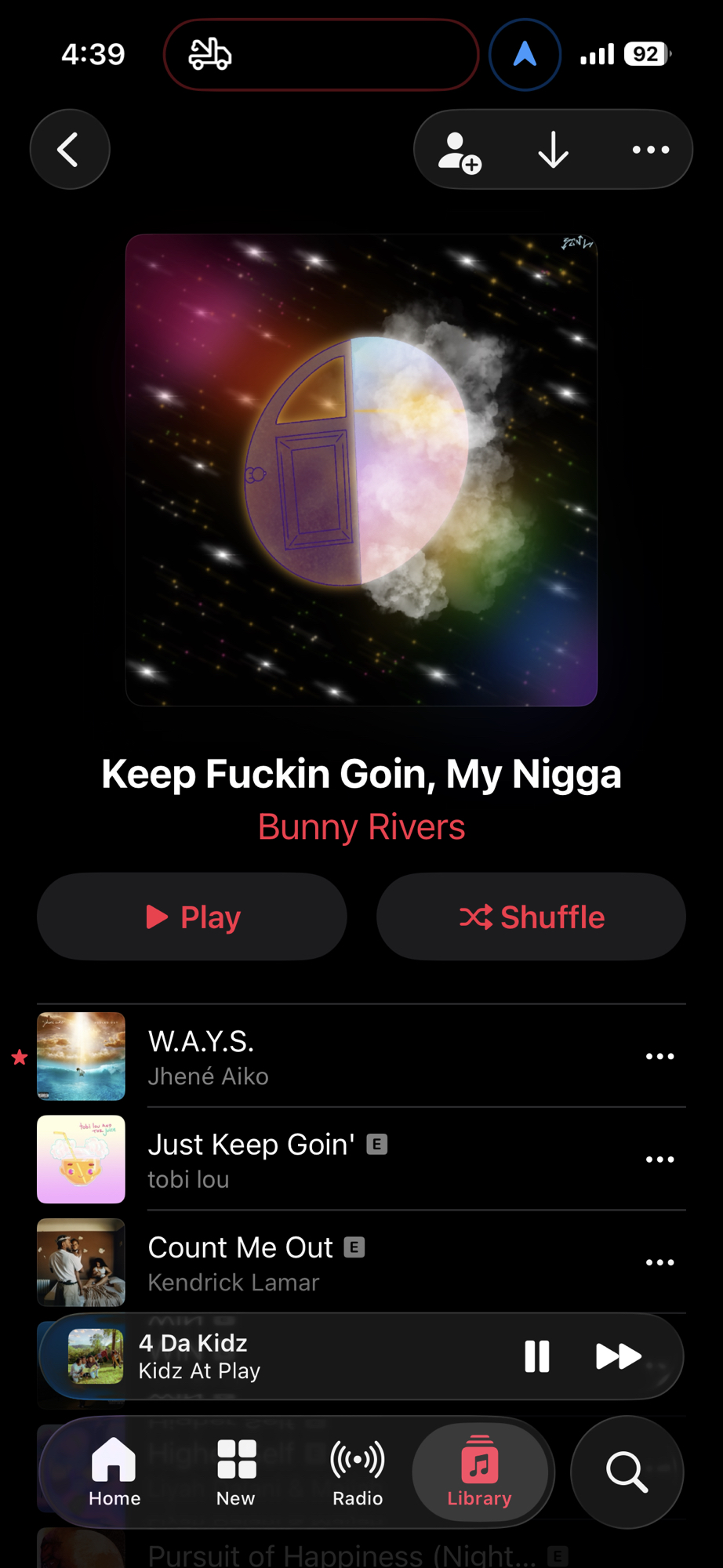Screen dimensions: 723x1568
Task: Open more options for Just Keep Goin'
Action: tap(659, 1160)
